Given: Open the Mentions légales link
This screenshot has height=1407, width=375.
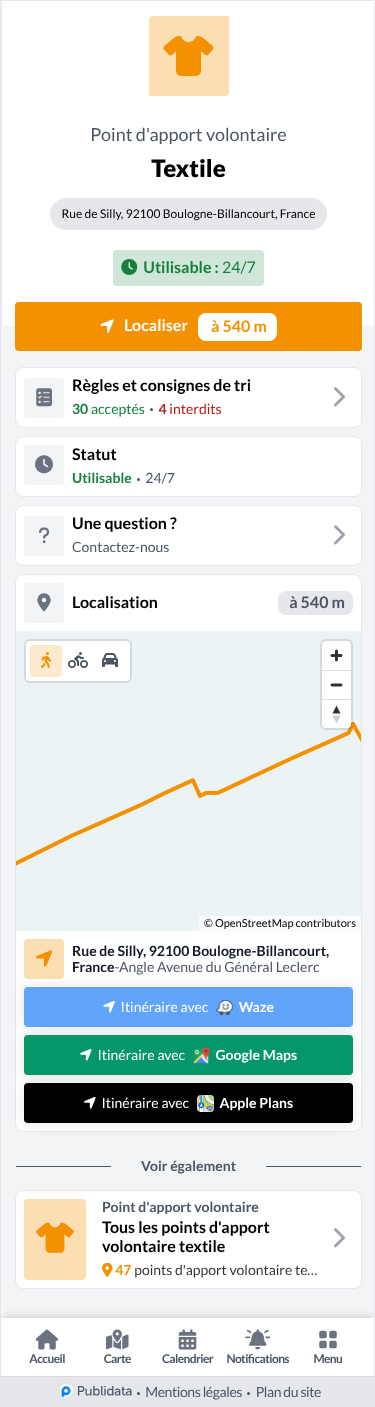Looking at the screenshot, I should coord(194,1392).
